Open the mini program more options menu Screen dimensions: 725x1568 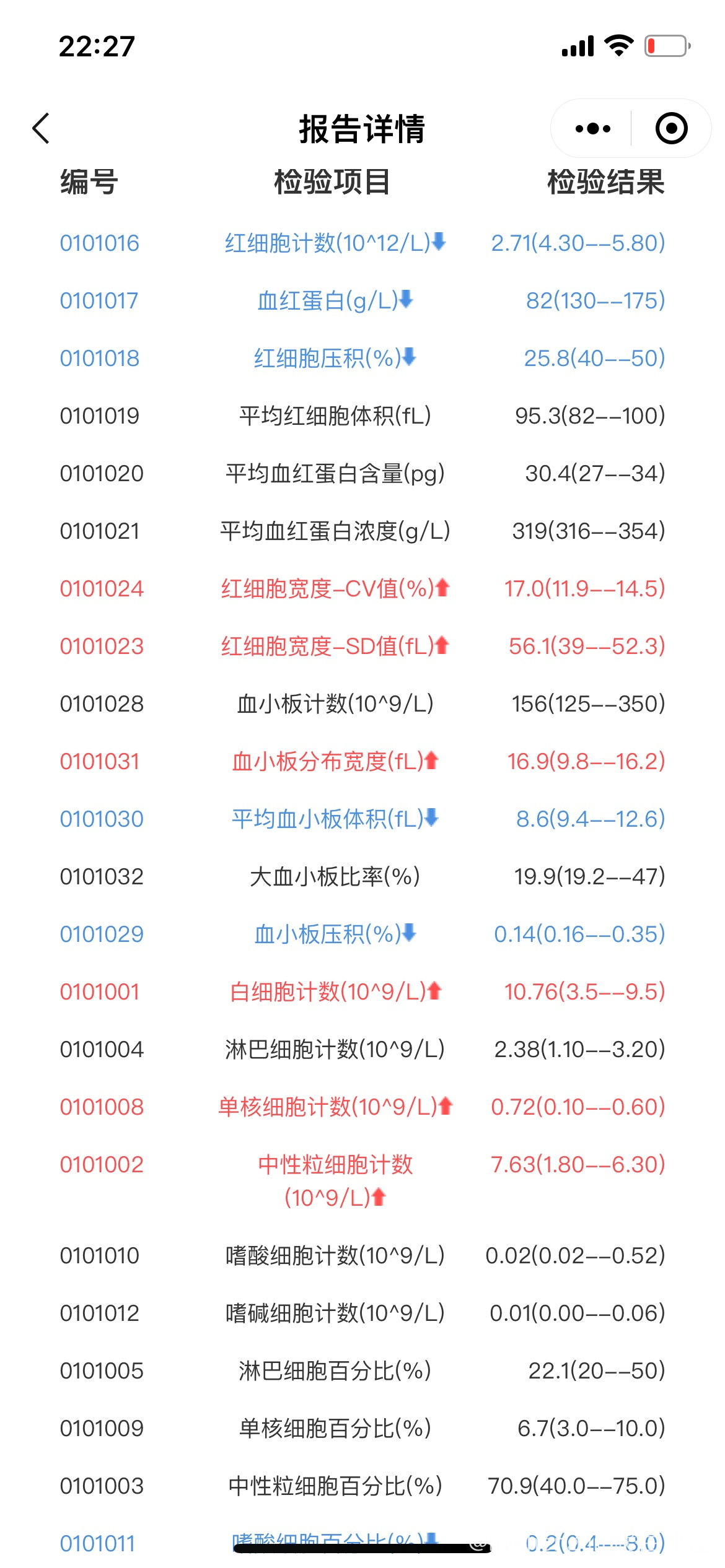(x=592, y=129)
